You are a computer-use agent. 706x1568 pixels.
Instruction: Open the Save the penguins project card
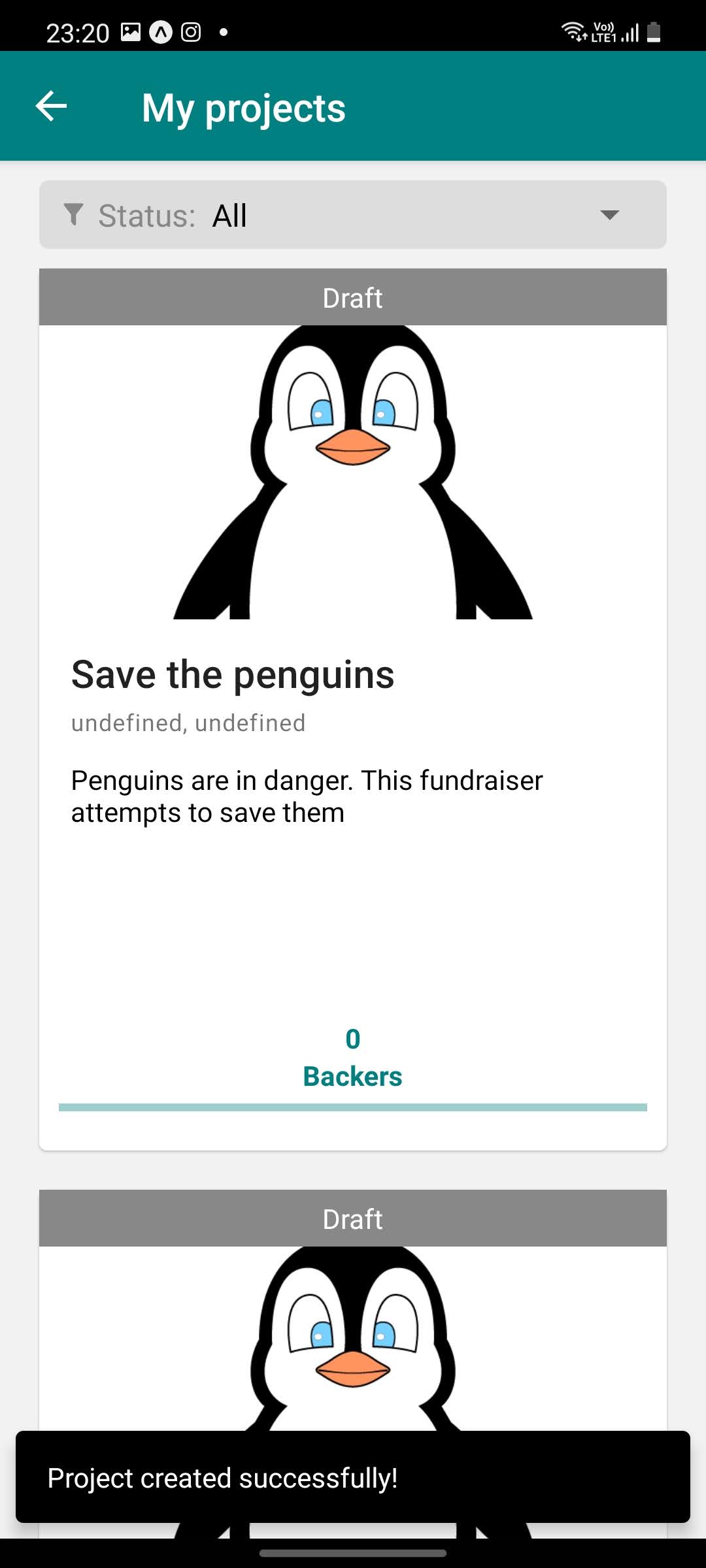pyautogui.click(x=353, y=710)
